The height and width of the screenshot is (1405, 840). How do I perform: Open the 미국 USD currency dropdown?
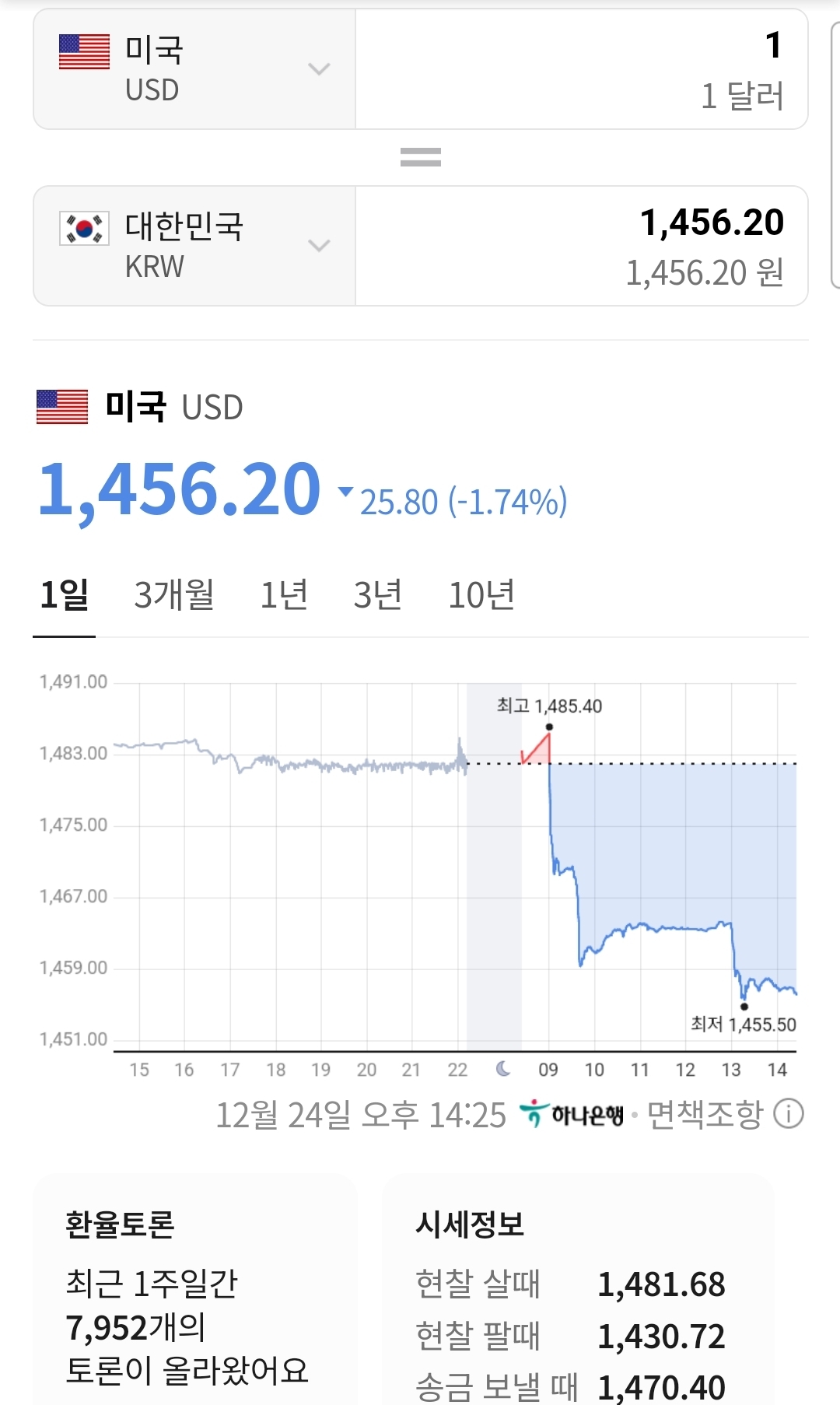(x=194, y=69)
